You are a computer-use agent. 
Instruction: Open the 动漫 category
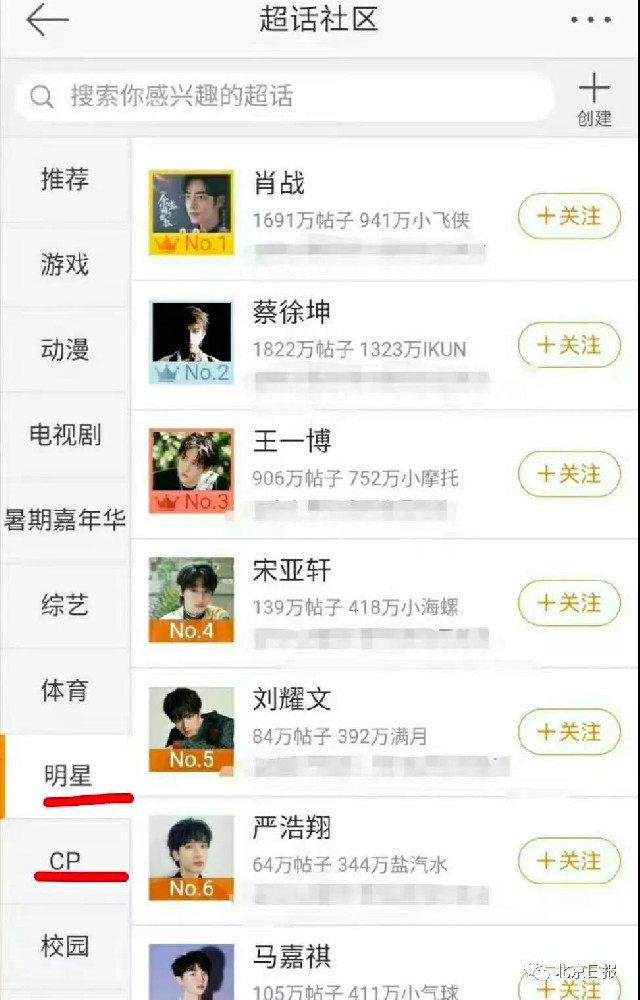pos(65,350)
